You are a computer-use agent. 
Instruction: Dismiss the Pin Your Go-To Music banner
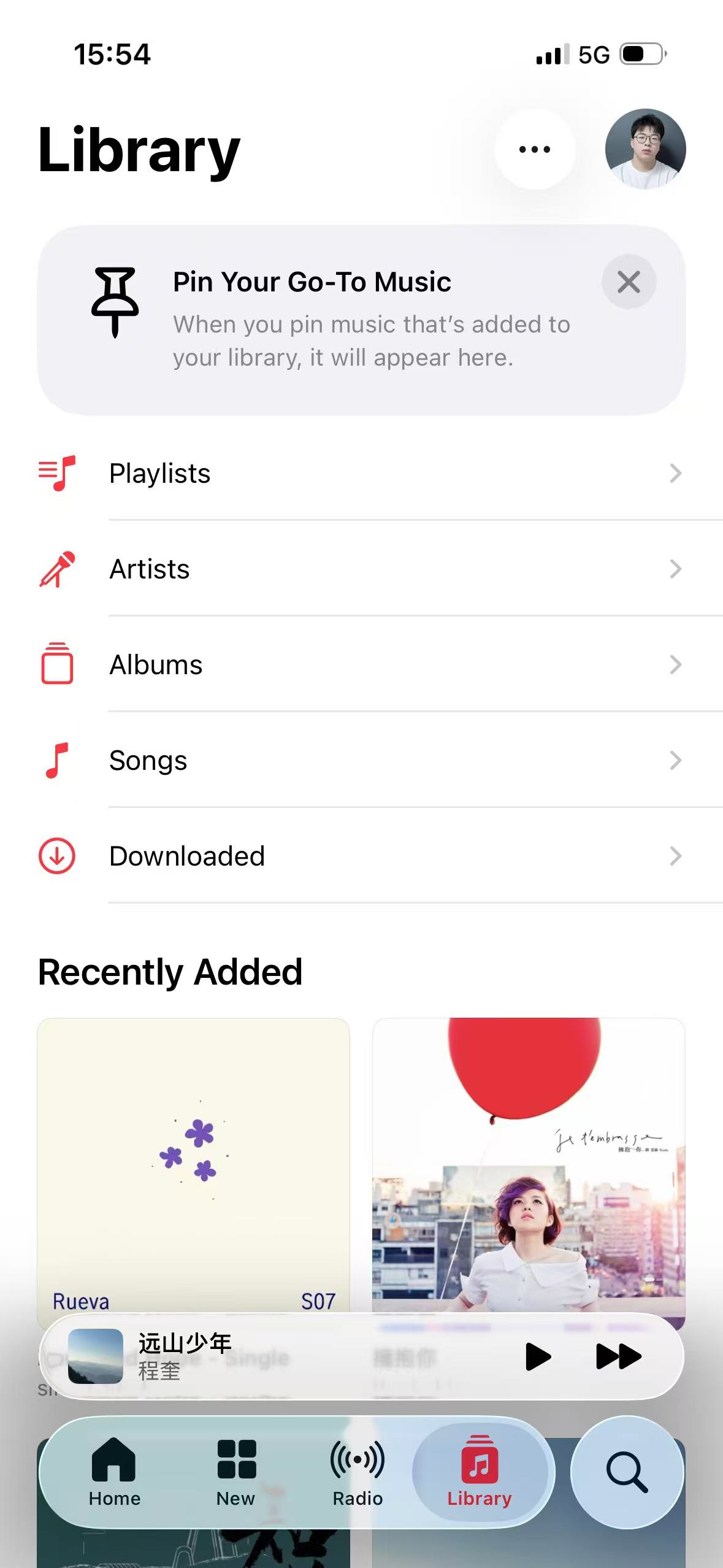tap(629, 282)
